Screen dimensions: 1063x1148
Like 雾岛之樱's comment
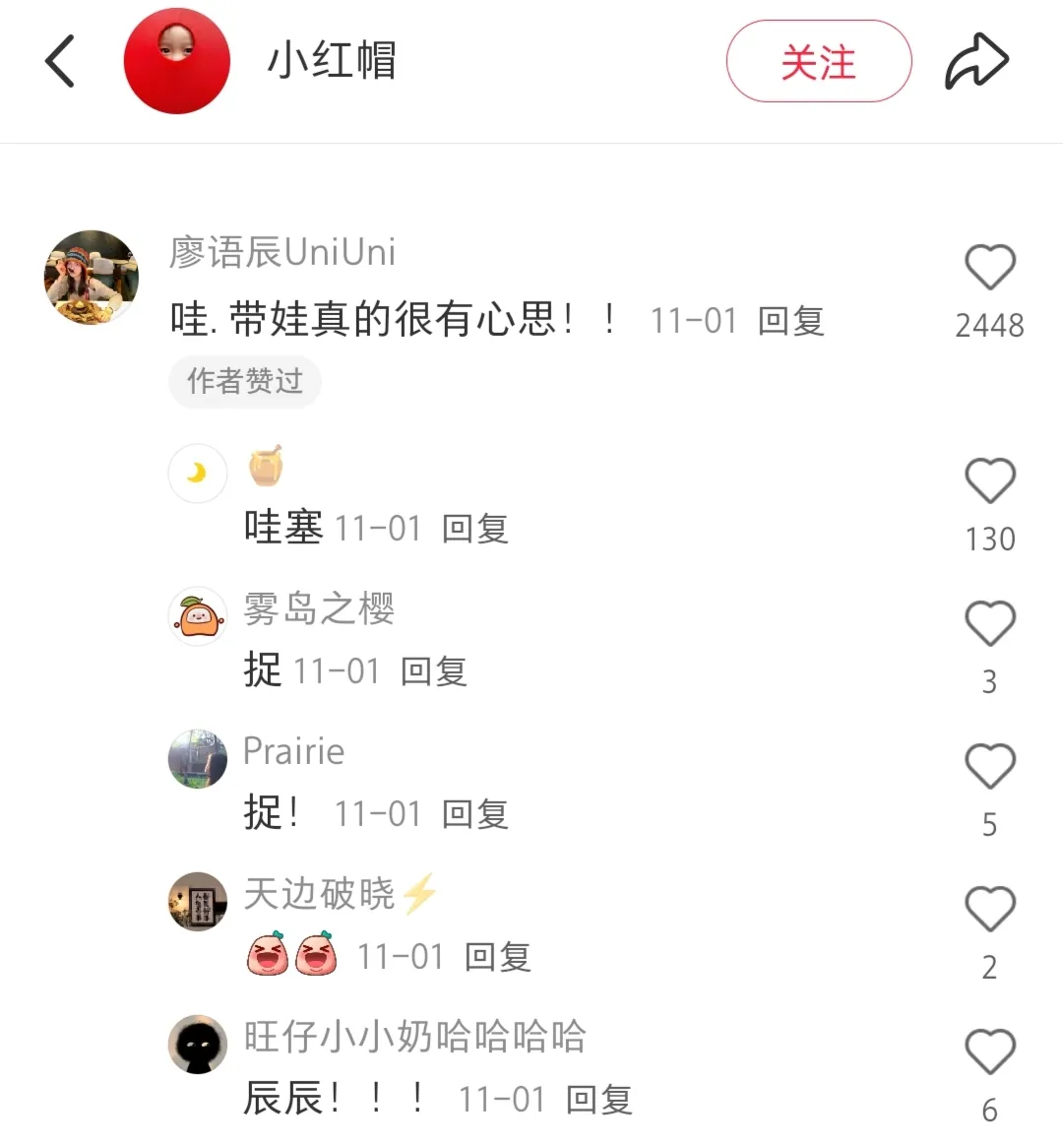click(989, 624)
